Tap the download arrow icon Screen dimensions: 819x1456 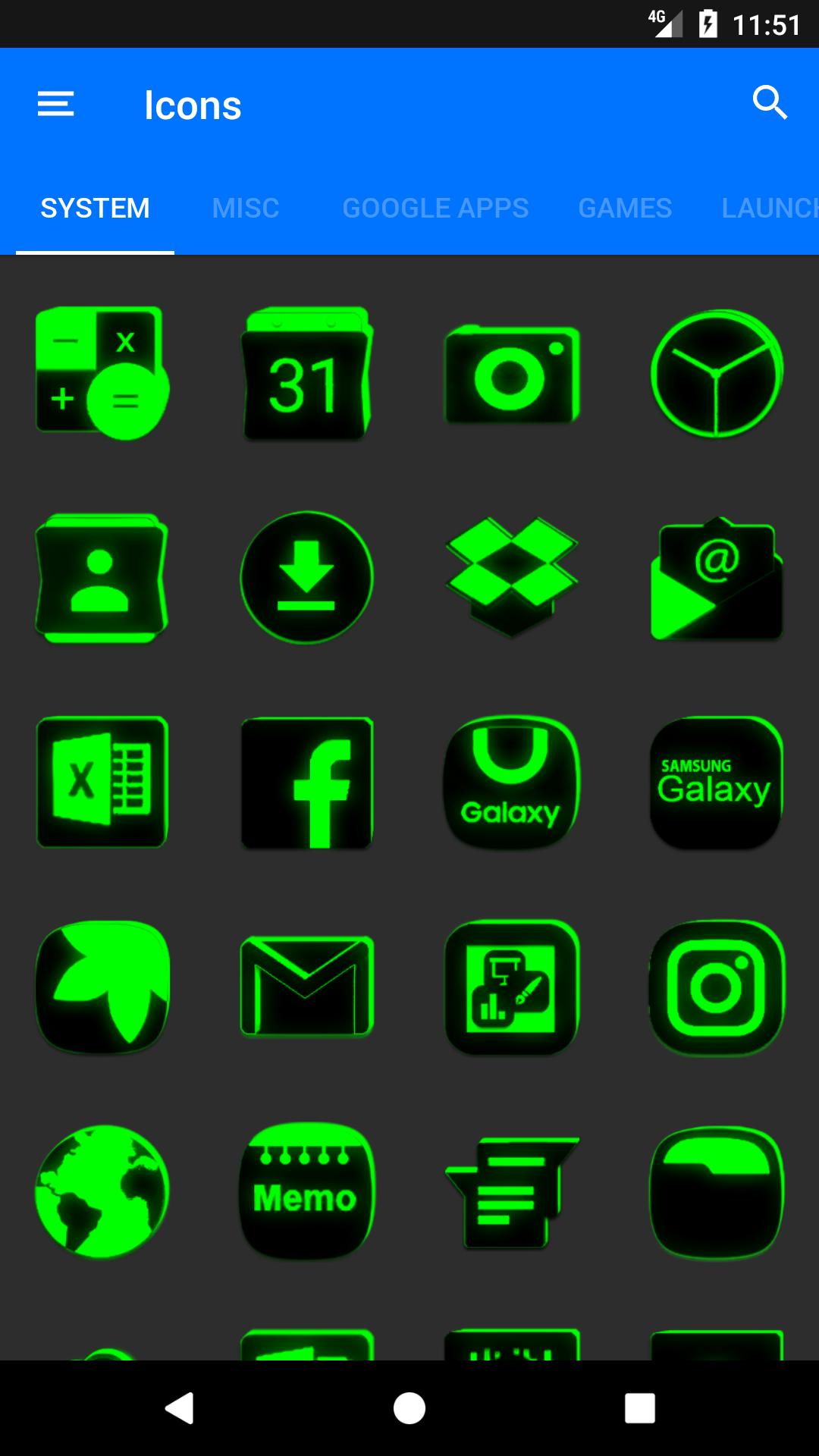coord(307,578)
